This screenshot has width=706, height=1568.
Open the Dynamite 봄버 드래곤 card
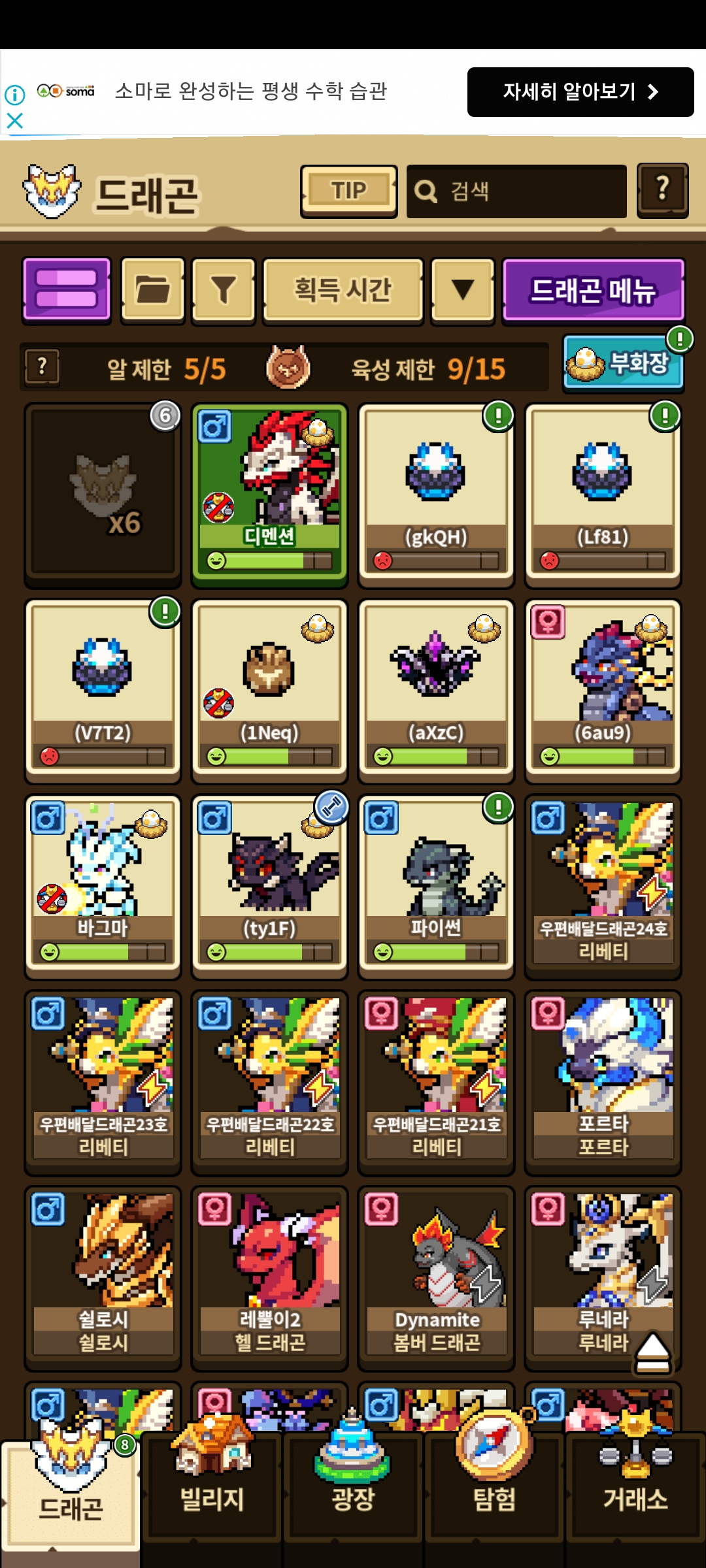[435, 1277]
